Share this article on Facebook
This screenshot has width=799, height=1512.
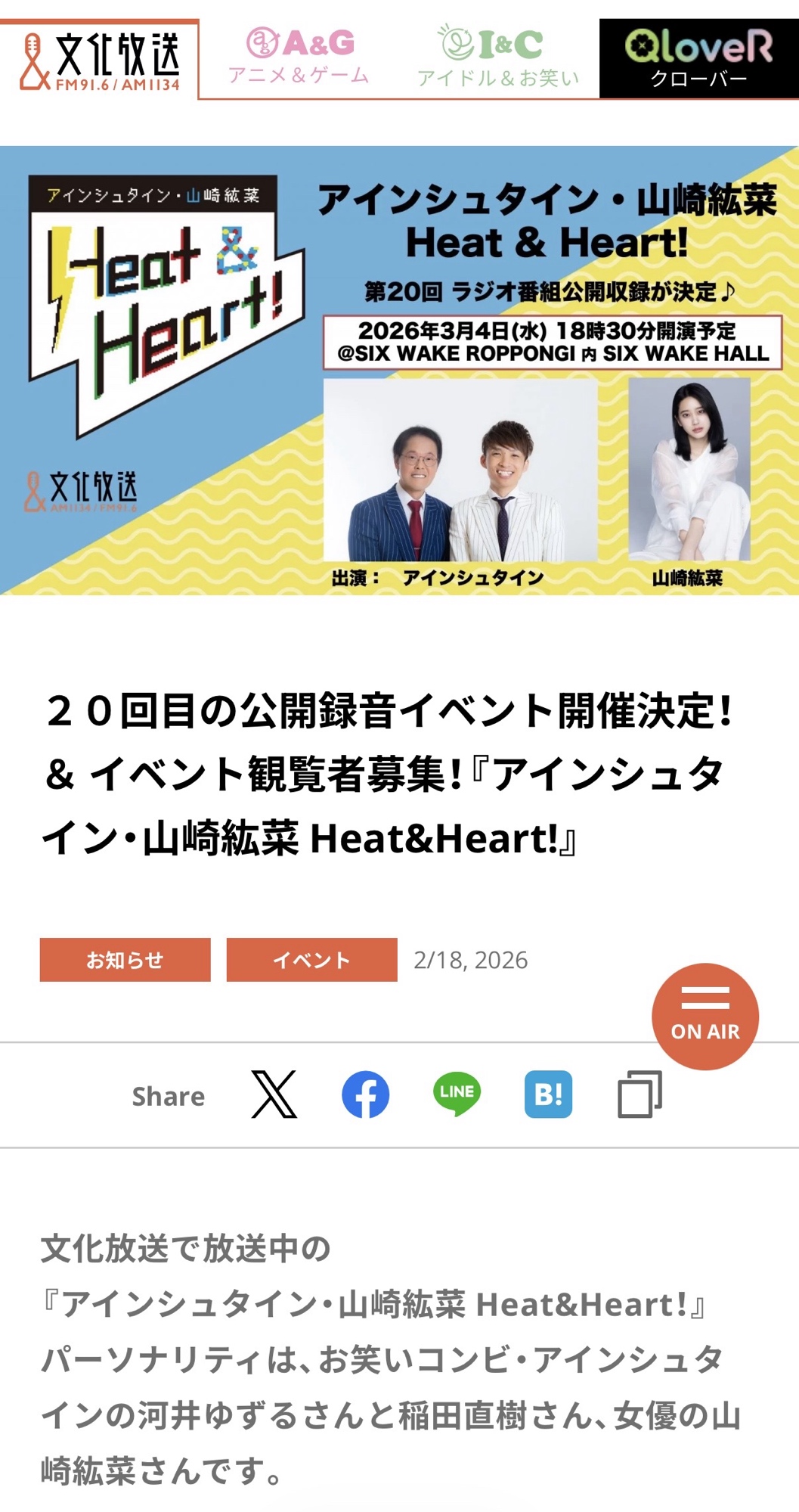(366, 1094)
